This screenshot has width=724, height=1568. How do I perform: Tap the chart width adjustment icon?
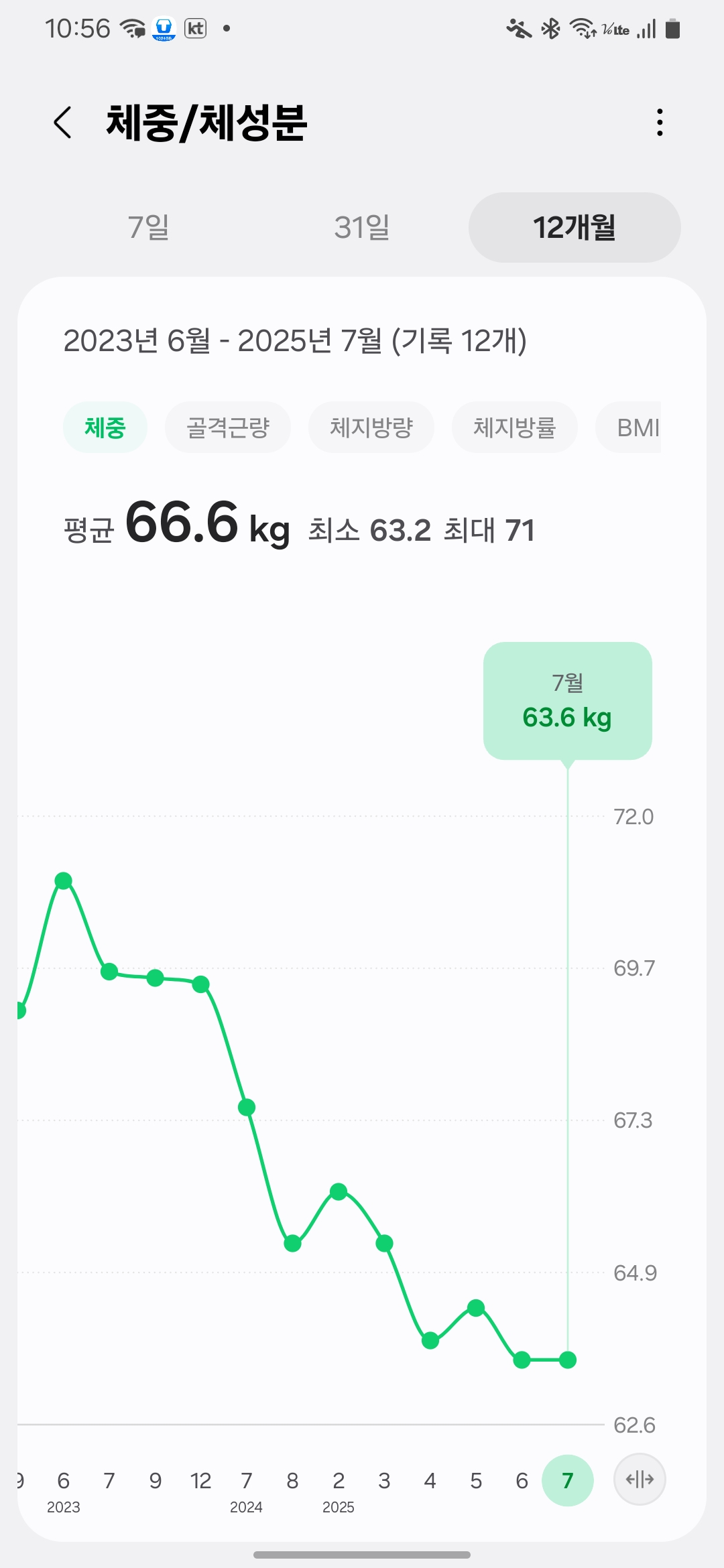click(x=640, y=1480)
